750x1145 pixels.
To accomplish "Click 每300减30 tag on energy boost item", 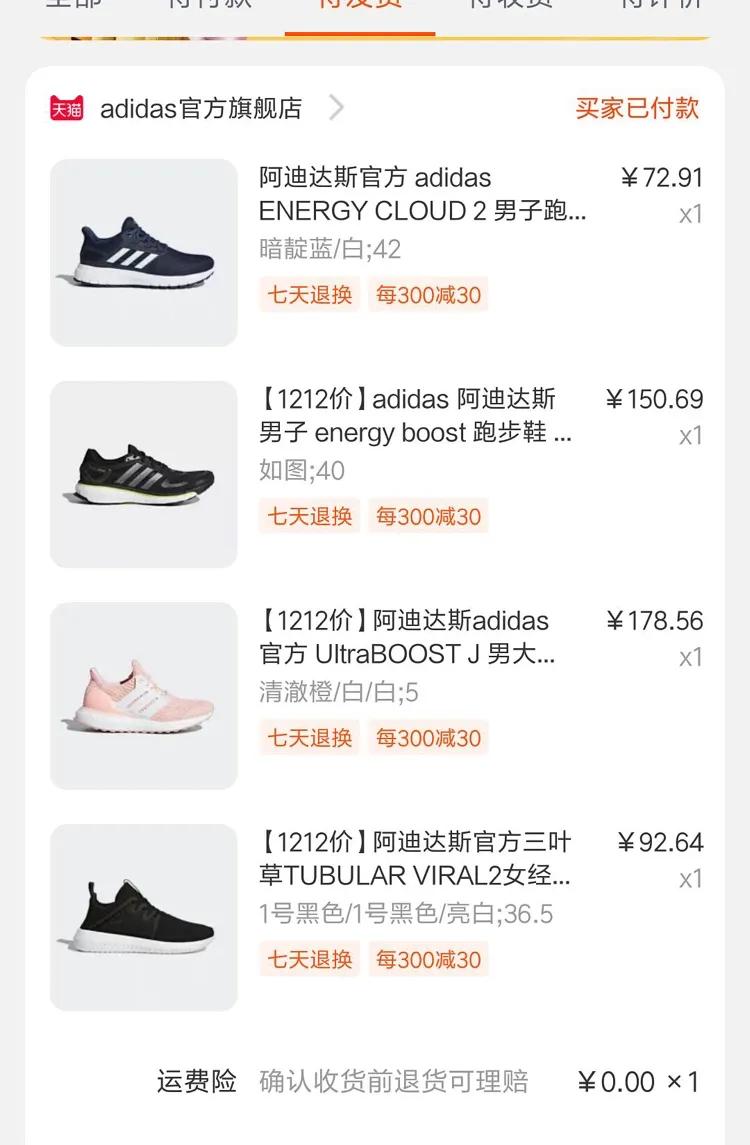I will tap(428, 516).
